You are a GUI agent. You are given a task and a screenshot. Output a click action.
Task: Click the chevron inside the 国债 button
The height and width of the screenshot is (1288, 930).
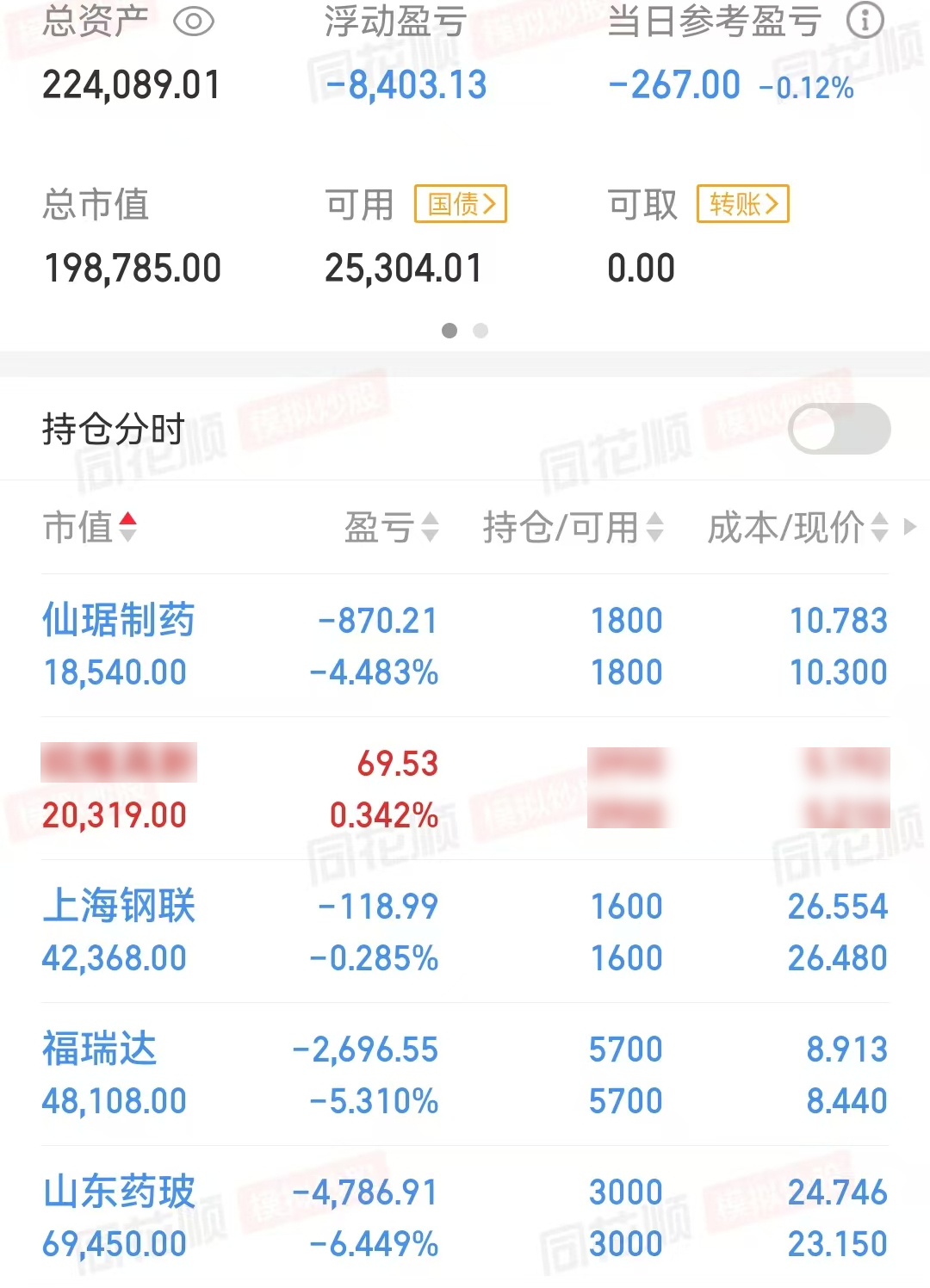(489, 205)
